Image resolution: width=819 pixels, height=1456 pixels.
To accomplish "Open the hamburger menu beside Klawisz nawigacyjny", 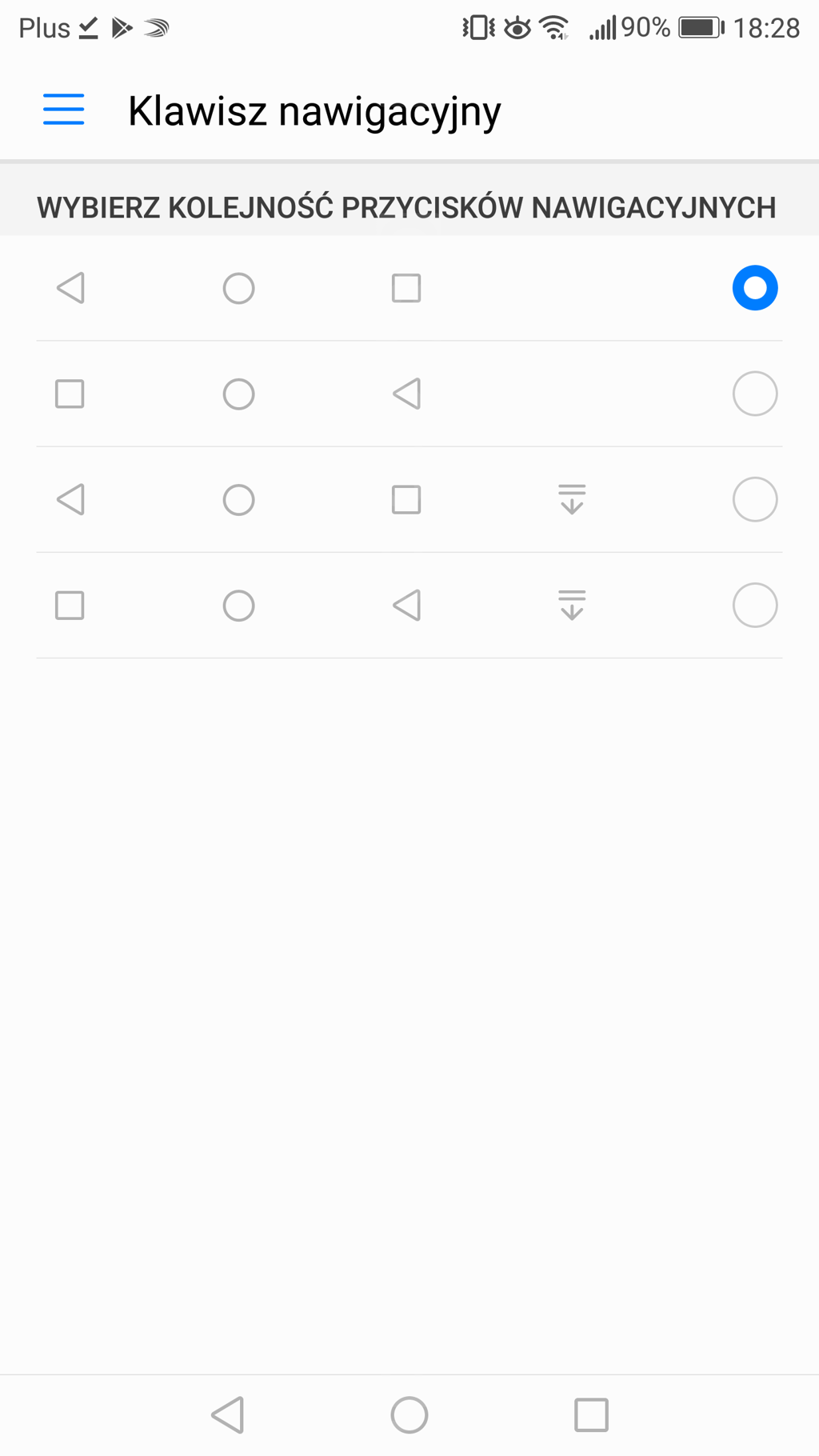I will point(63,110).
